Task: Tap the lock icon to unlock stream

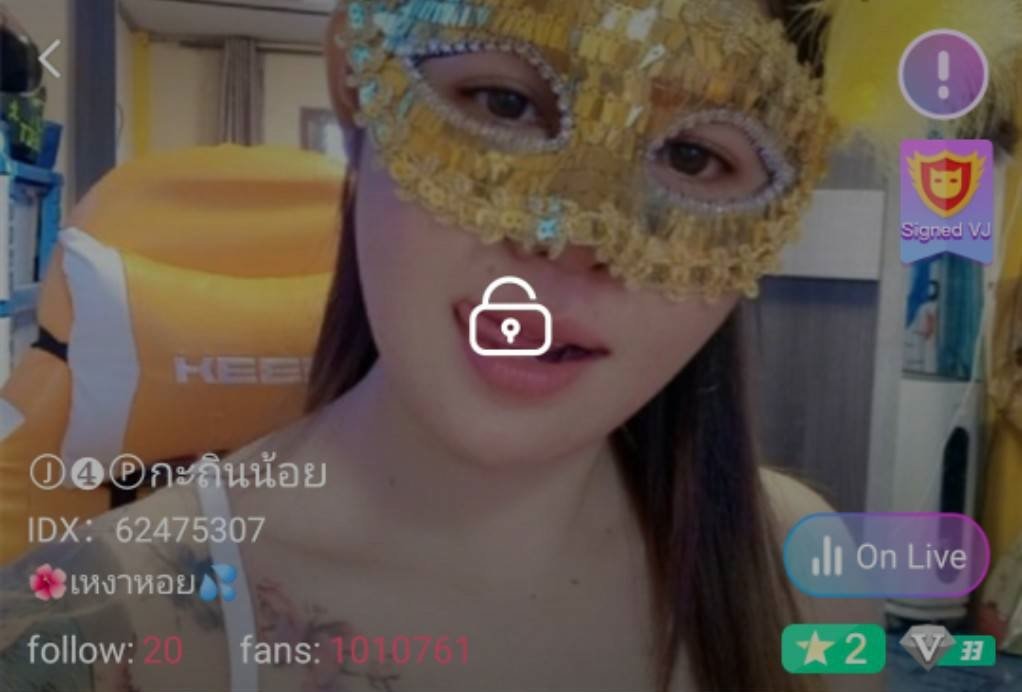Action: pos(510,317)
